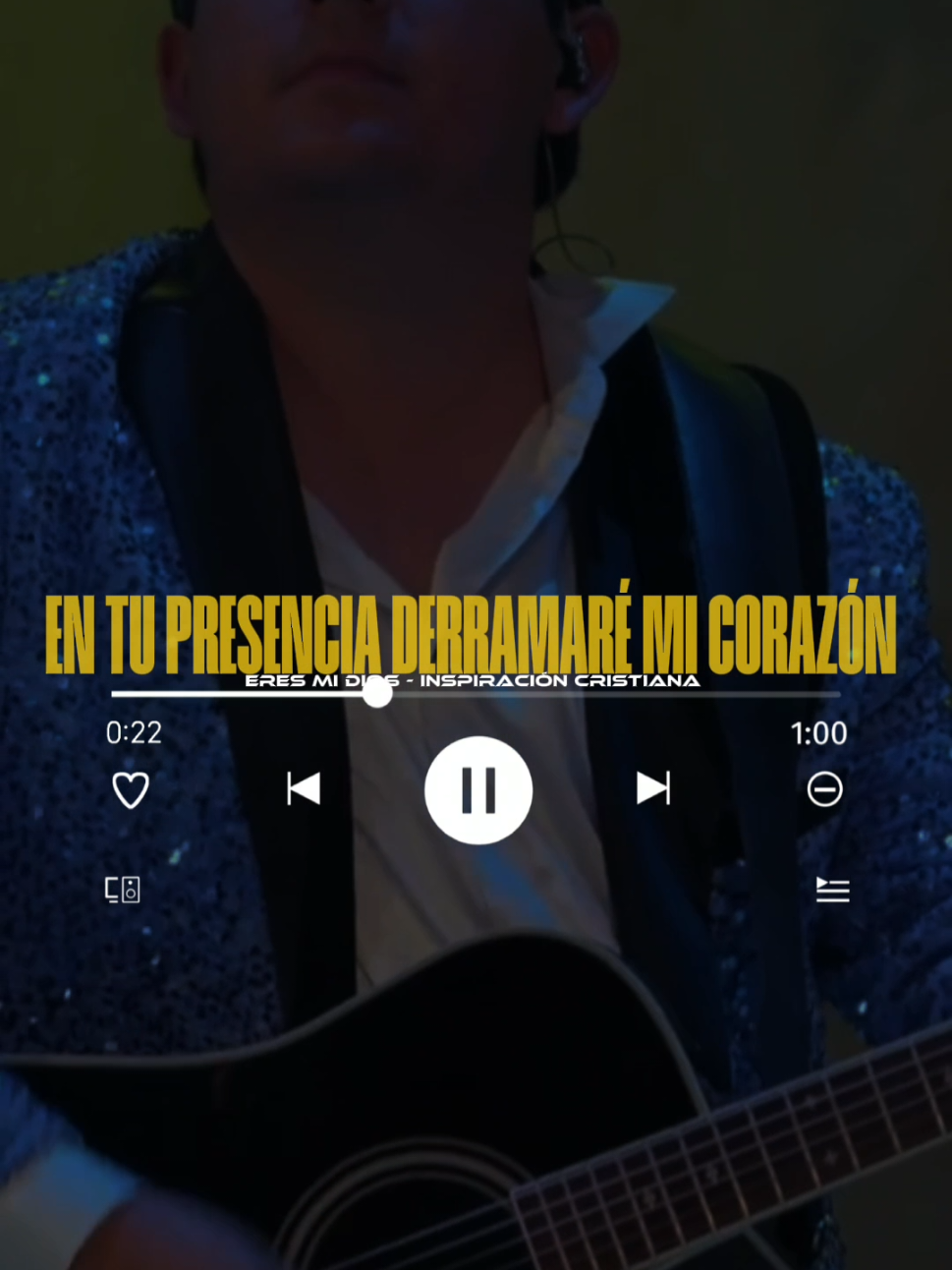The height and width of the screenshot is (1270, 952).
Task: Skip to the next track
Action: click(x=653, y=789)
